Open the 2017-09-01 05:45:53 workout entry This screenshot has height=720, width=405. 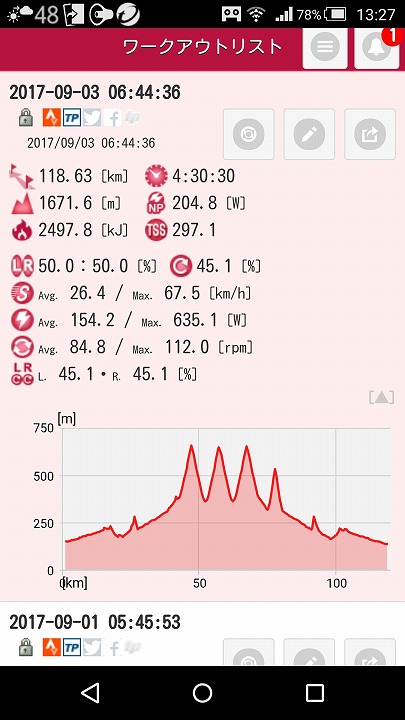point(95,623)
